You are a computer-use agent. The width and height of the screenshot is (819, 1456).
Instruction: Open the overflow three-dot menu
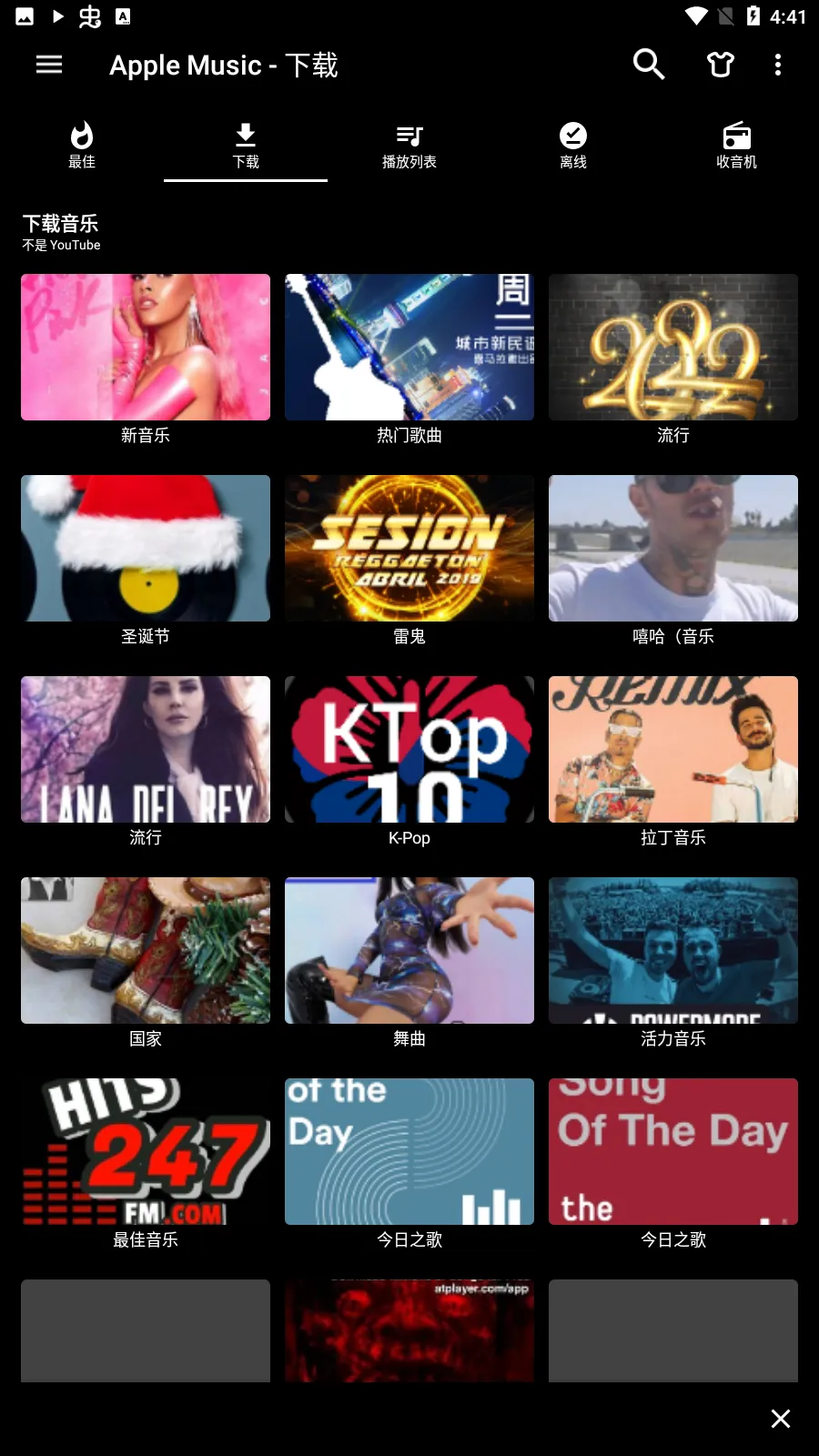[x=778, y=65]
